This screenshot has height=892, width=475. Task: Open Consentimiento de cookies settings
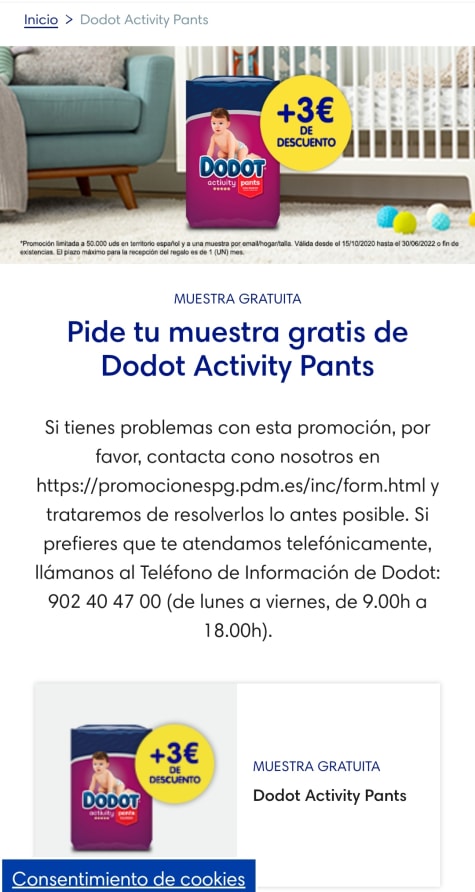tap(128, 879)
